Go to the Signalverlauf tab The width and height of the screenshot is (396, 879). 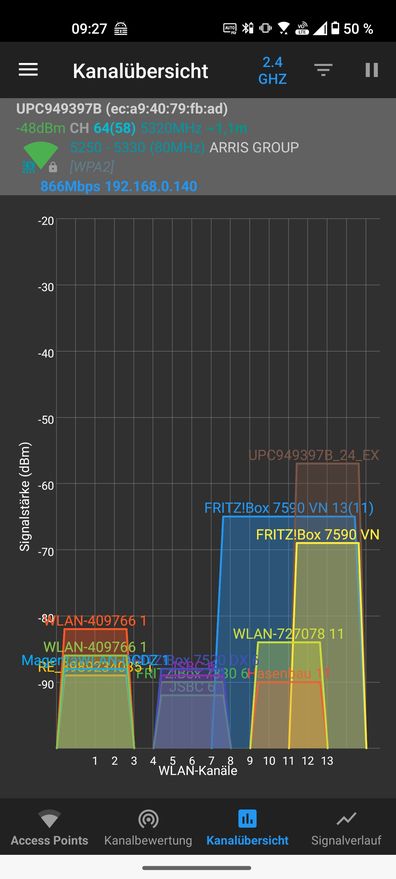[x=346, y=827]
